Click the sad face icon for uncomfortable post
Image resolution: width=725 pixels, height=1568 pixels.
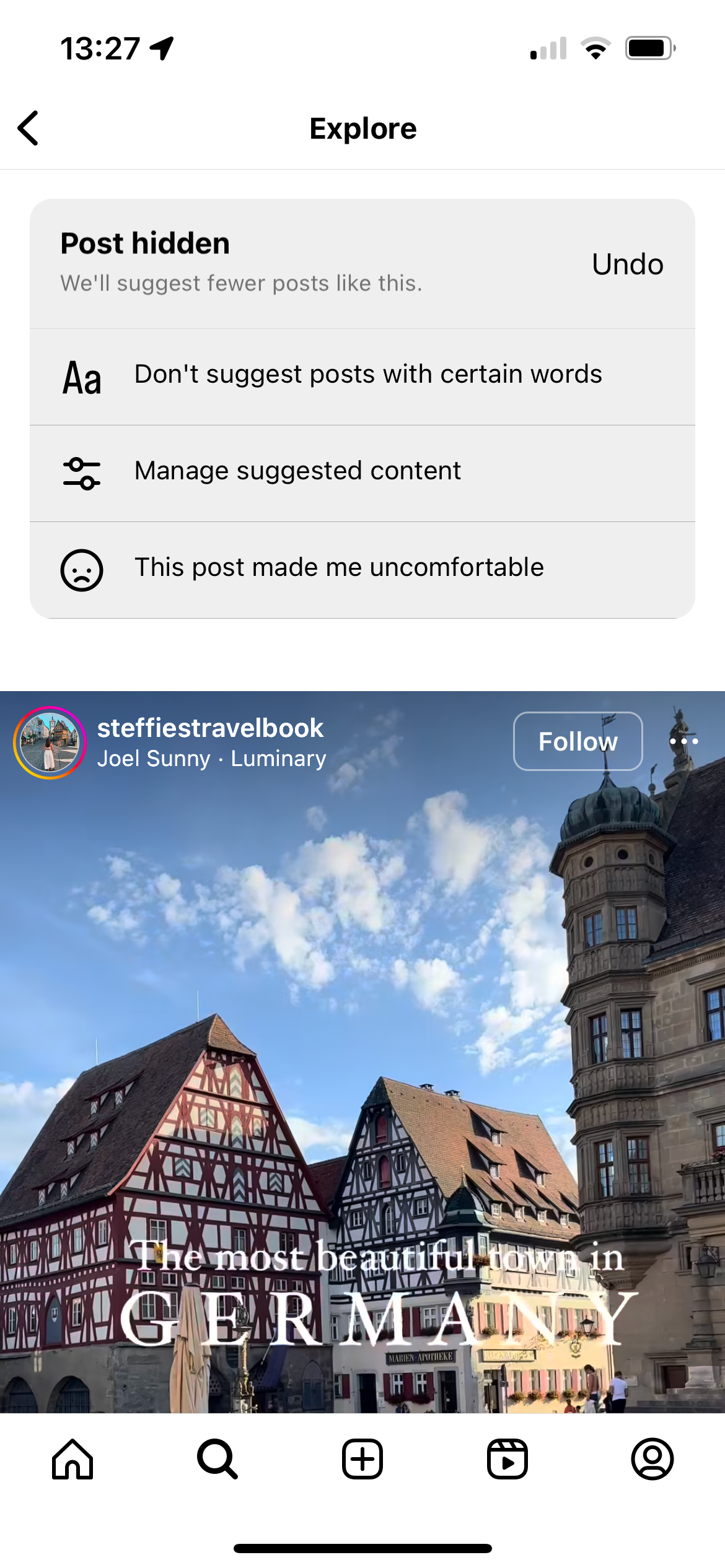point(81,569)
